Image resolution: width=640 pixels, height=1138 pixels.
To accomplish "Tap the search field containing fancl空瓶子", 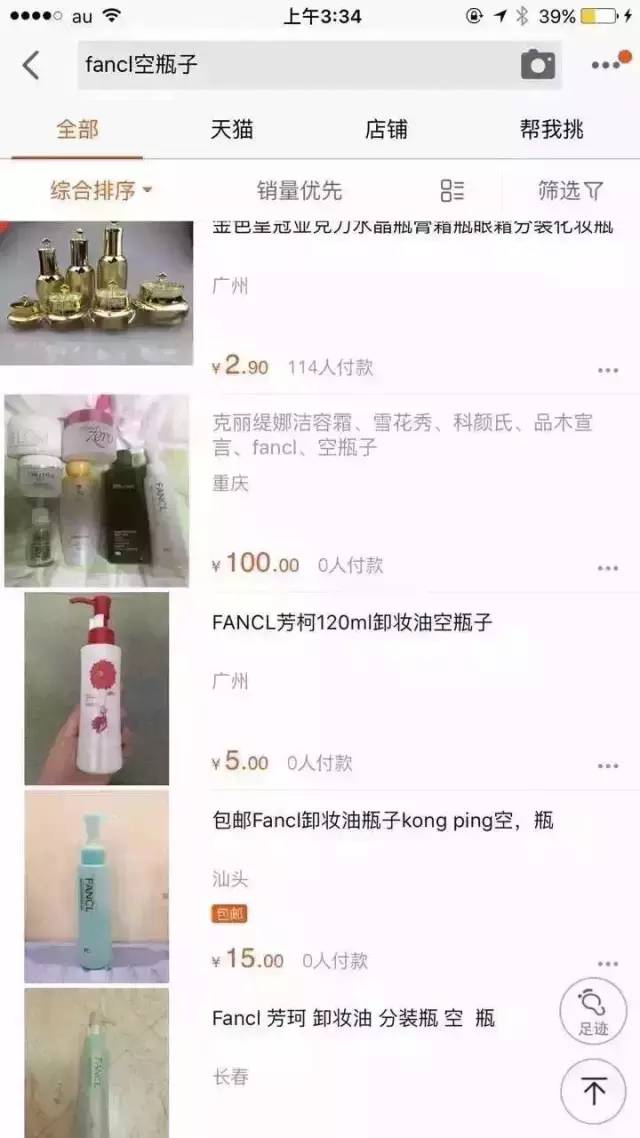I will point(290,65).
